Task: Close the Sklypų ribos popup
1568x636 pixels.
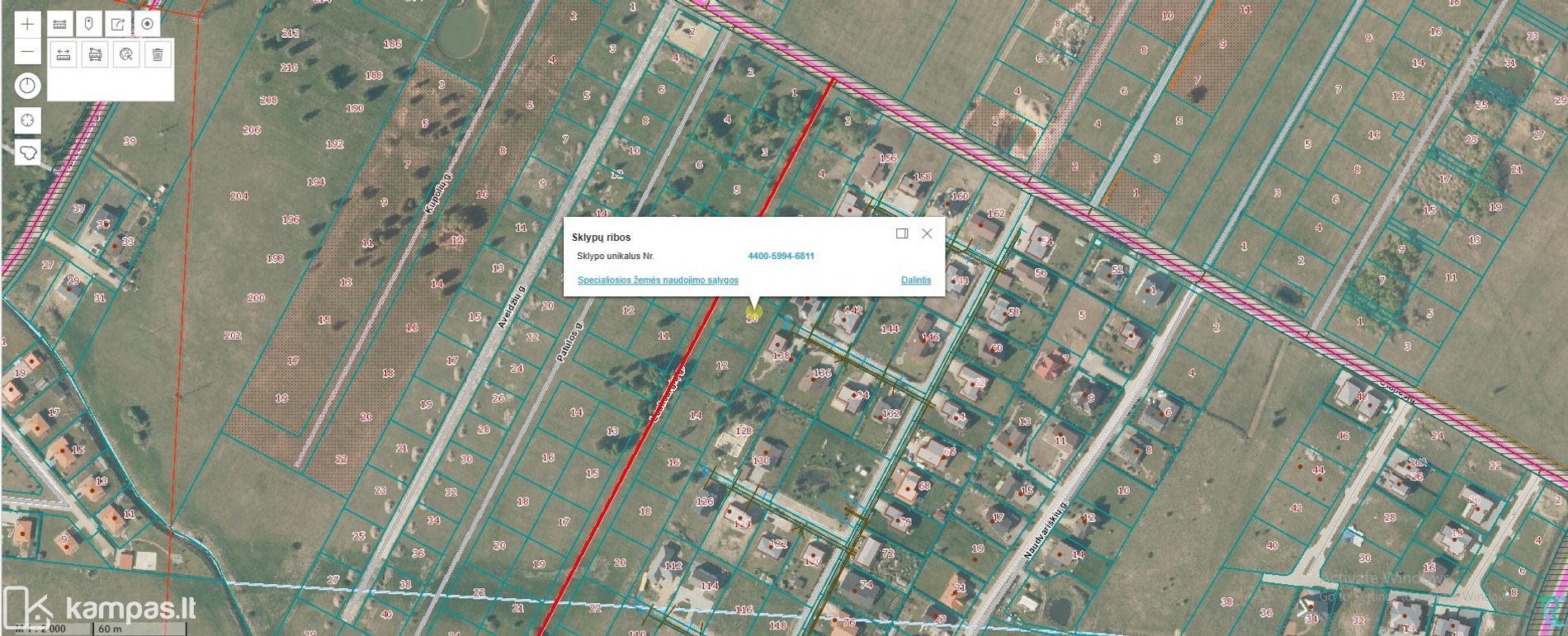Action: [x=927, y=233]
